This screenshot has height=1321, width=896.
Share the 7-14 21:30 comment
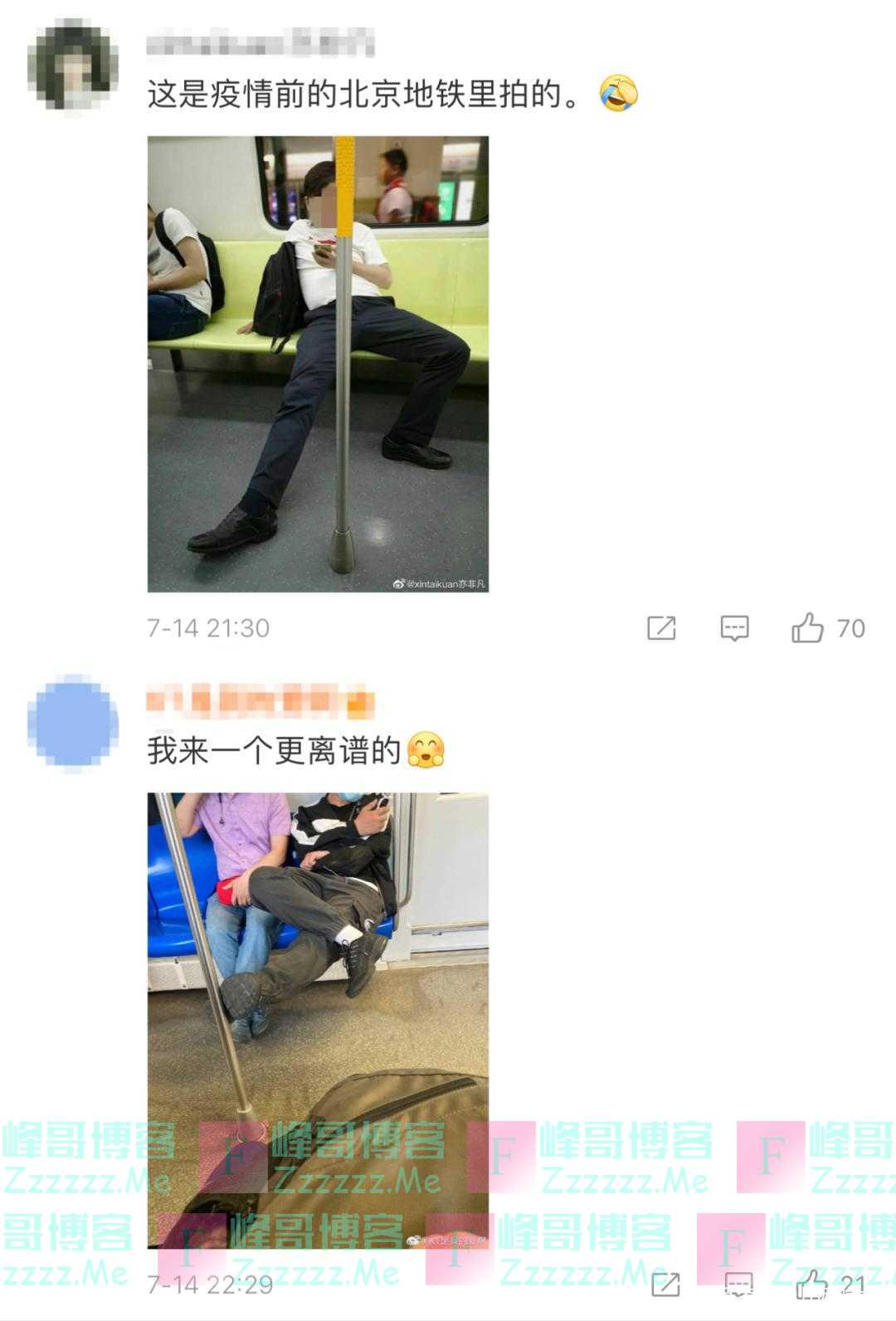pos(661,628)
